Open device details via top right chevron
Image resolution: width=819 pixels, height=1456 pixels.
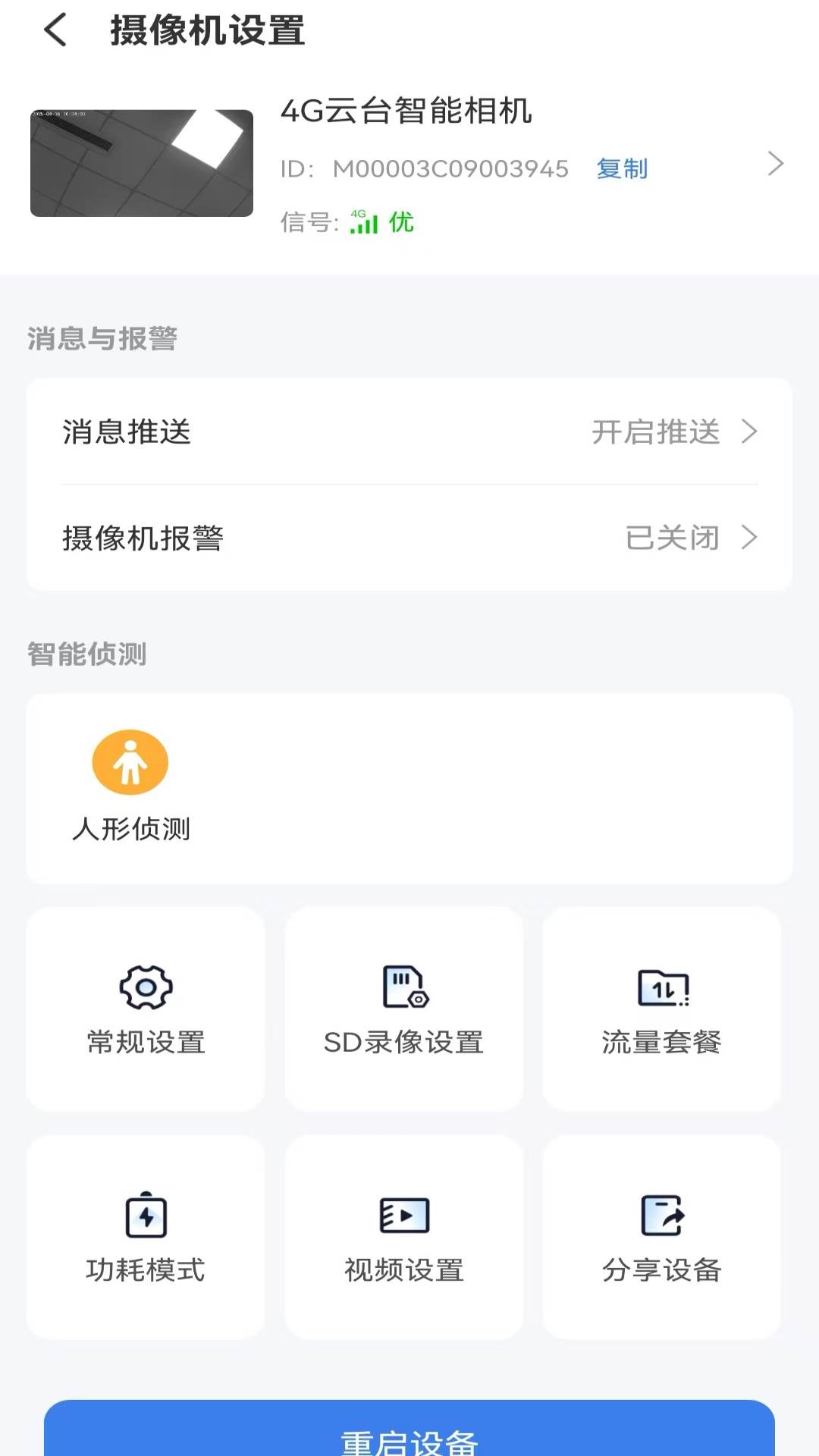tap(776, 164)
